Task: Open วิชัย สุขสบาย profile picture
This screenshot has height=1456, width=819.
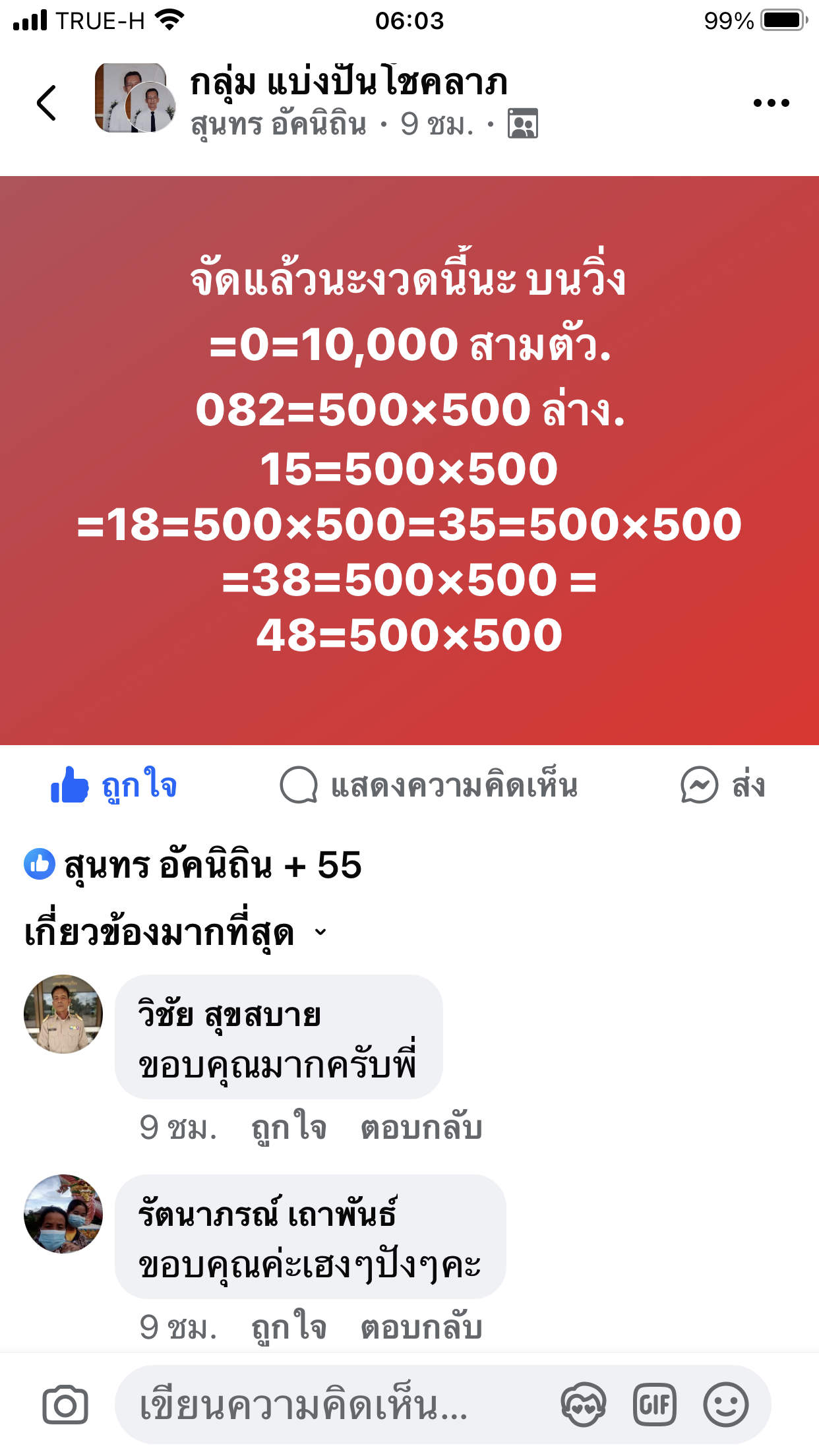Action: pyautogui.click(x=63, y=1014)
